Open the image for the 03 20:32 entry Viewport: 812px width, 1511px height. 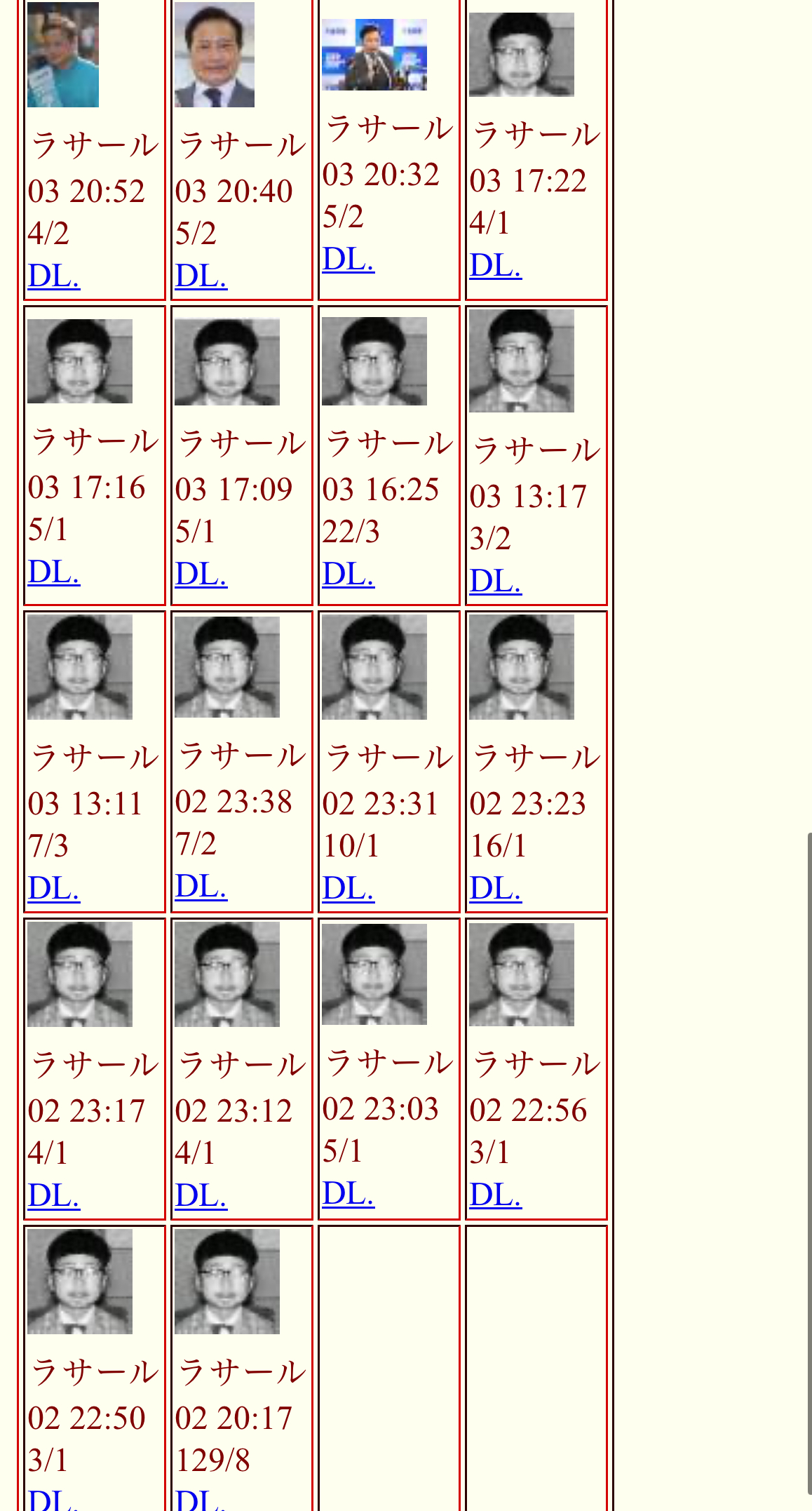click(x=374, y=55)
